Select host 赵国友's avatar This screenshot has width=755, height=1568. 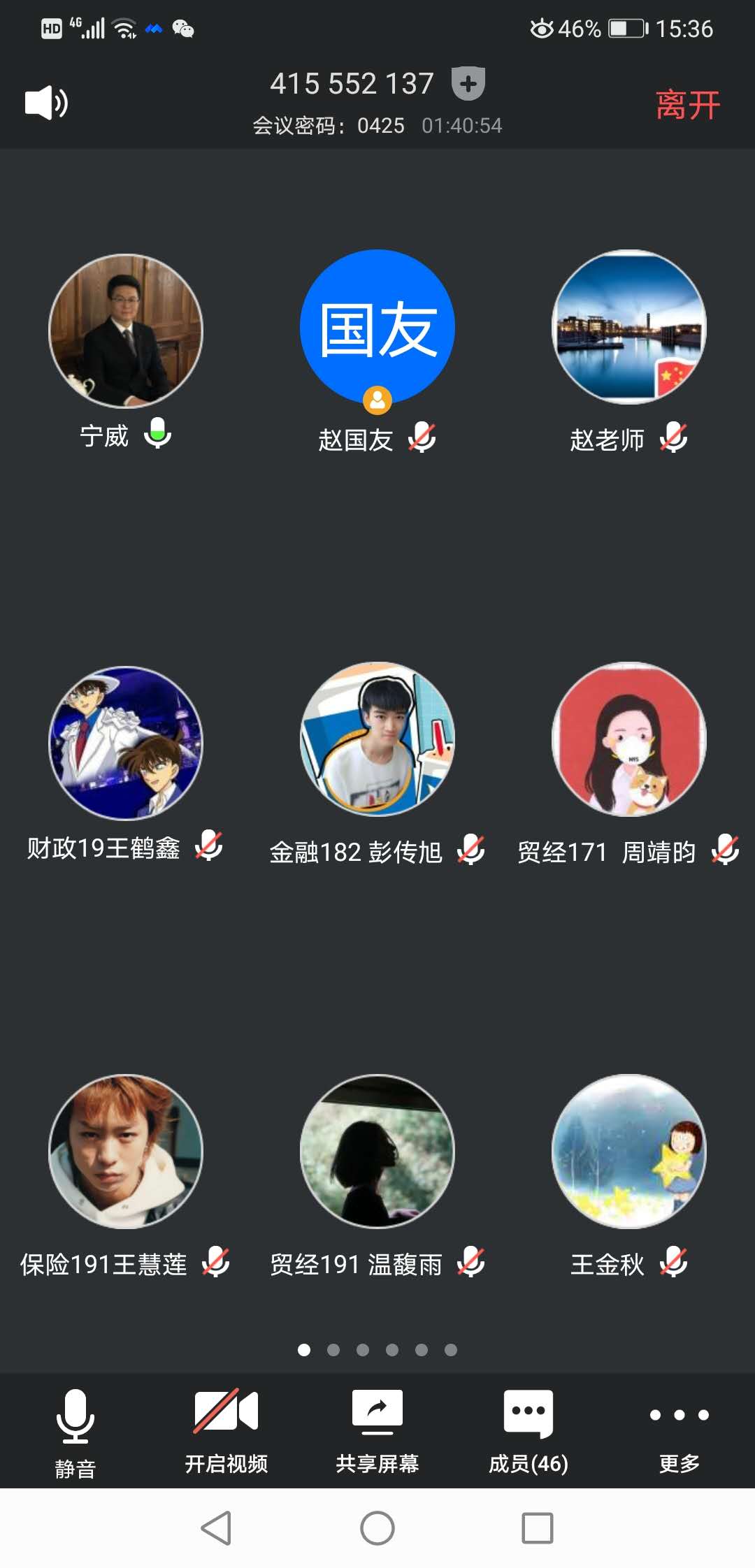point(377,327)
